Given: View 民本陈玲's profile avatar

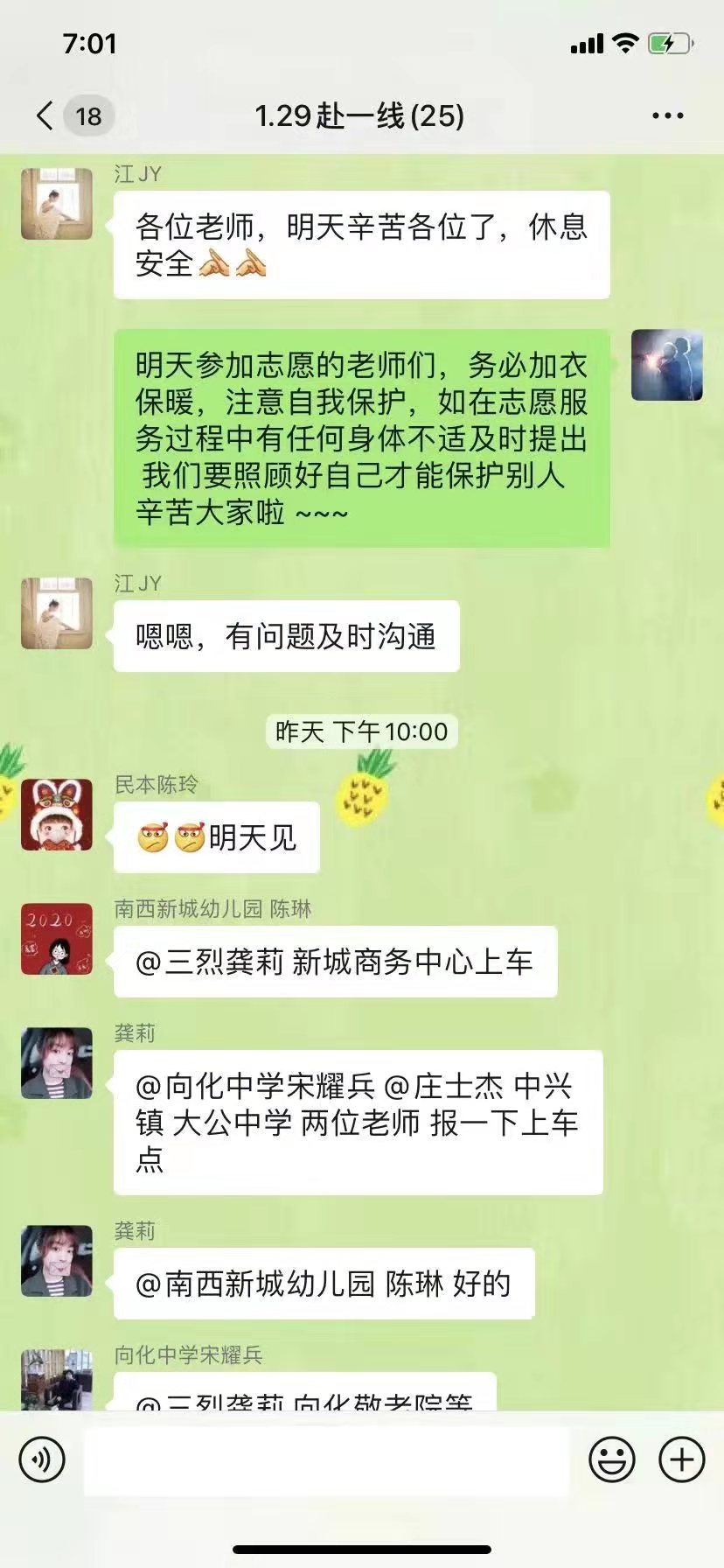Looking at the screenshot, I should coord(57,815).
